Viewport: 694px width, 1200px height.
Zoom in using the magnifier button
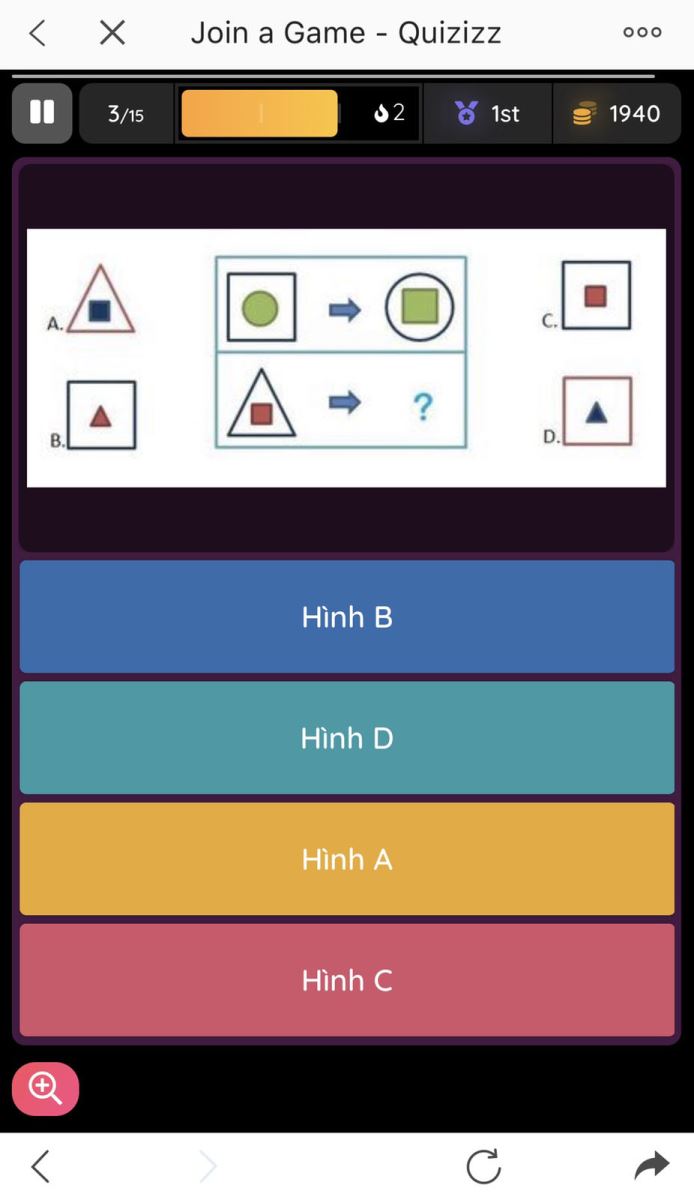pyautogui.click(x=45, y=1088)
